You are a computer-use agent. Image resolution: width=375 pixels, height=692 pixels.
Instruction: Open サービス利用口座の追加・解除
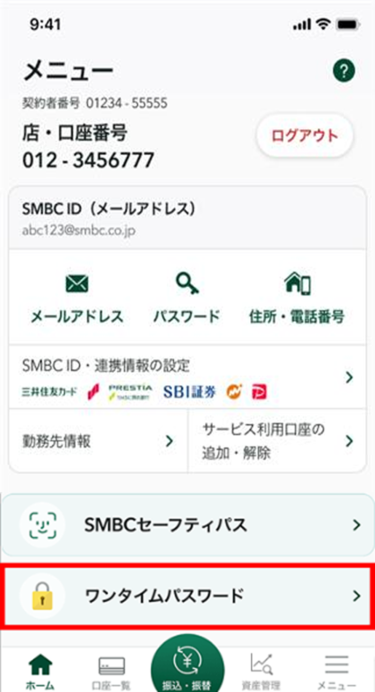277,441
